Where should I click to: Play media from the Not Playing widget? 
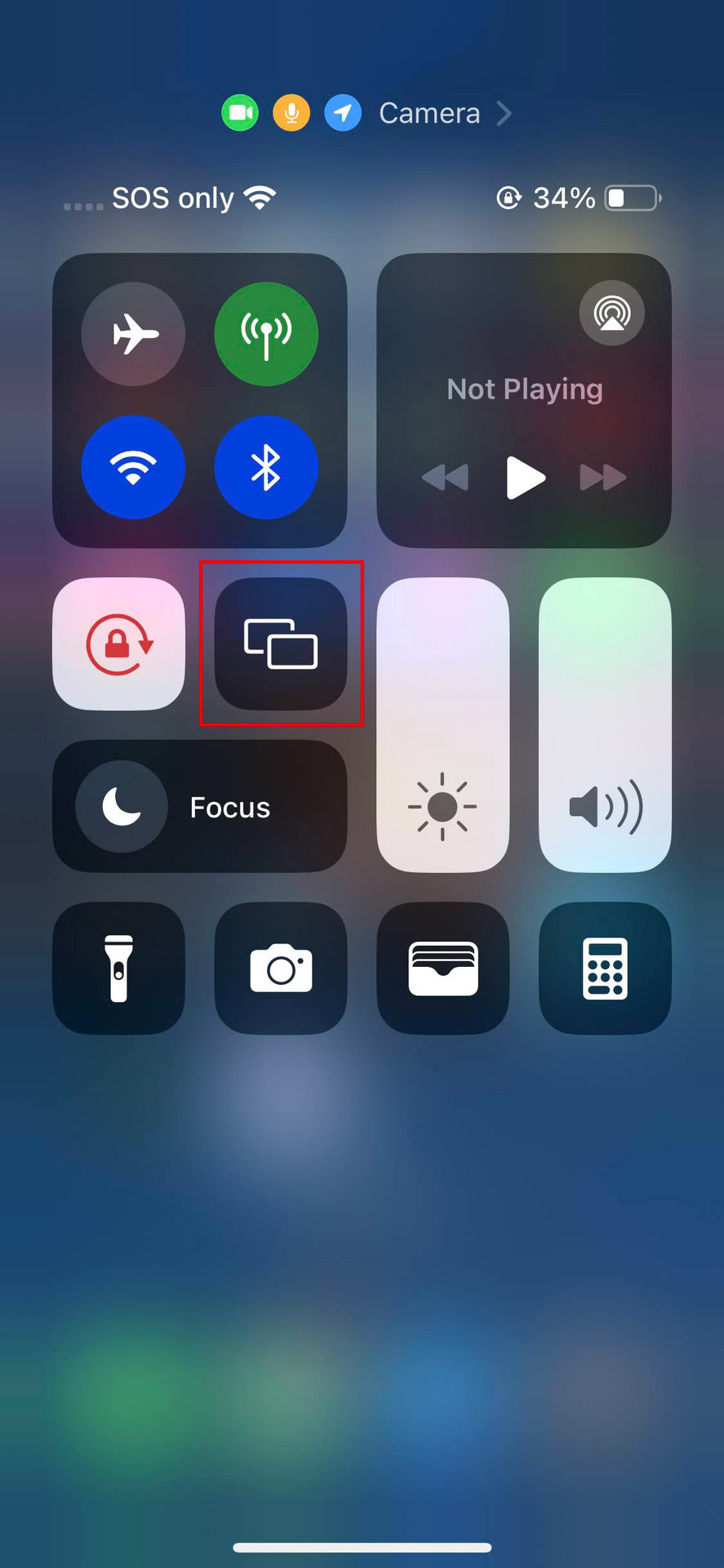pyautogui.click(x=525, y=477)
